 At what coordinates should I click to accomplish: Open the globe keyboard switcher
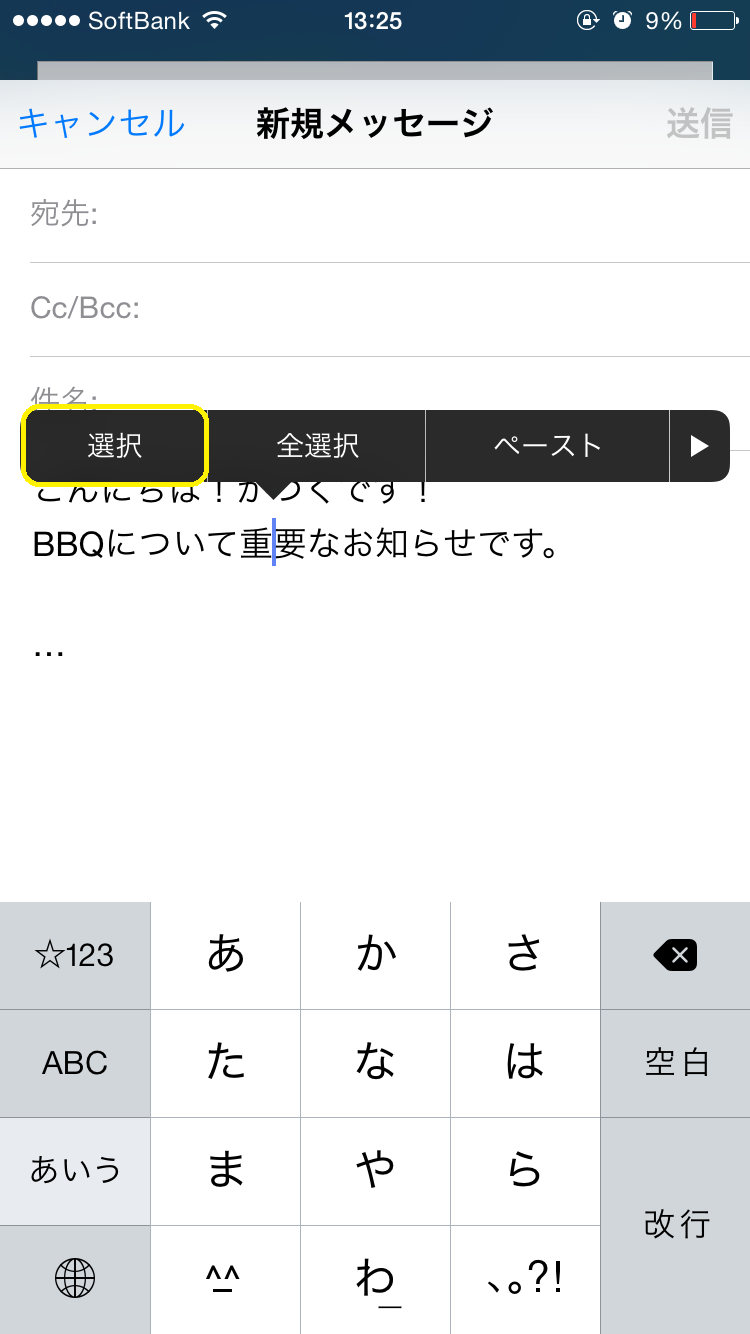(x=75, y=1279)
